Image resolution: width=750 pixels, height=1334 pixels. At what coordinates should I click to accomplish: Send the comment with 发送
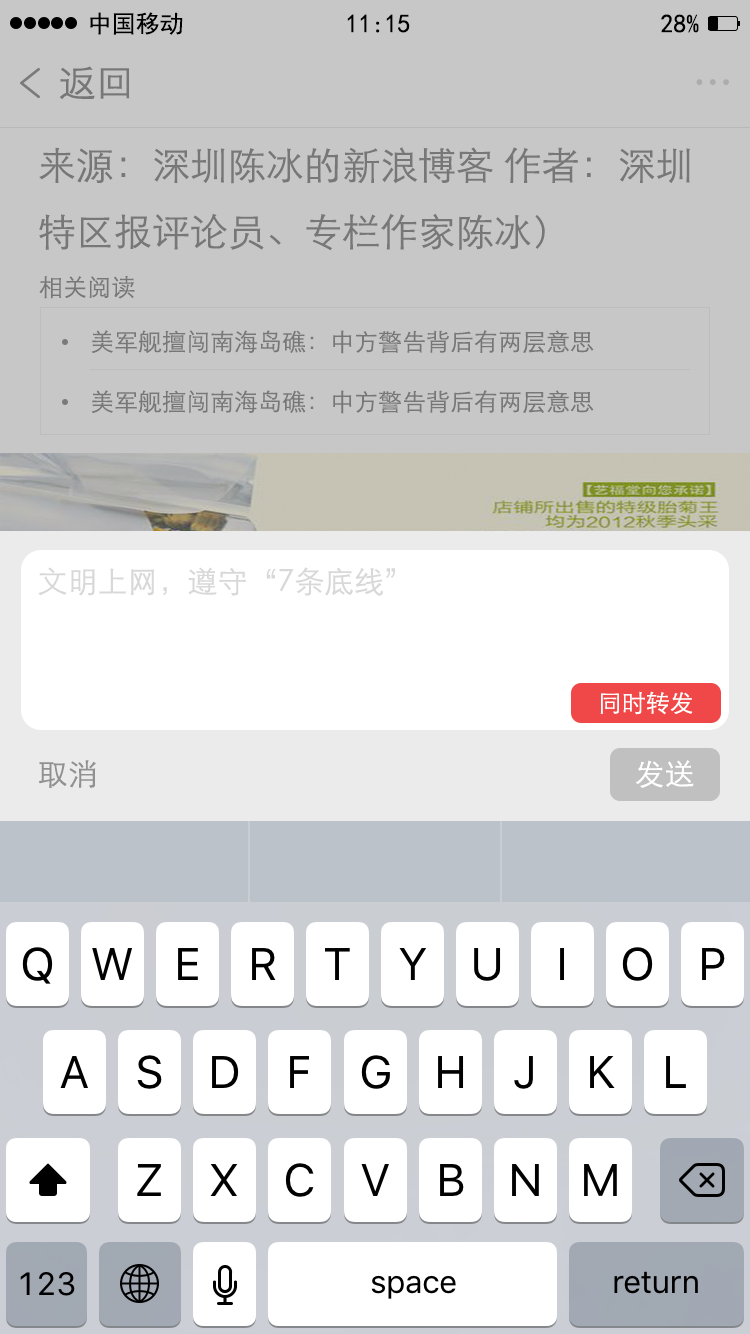tap(664, 774)
